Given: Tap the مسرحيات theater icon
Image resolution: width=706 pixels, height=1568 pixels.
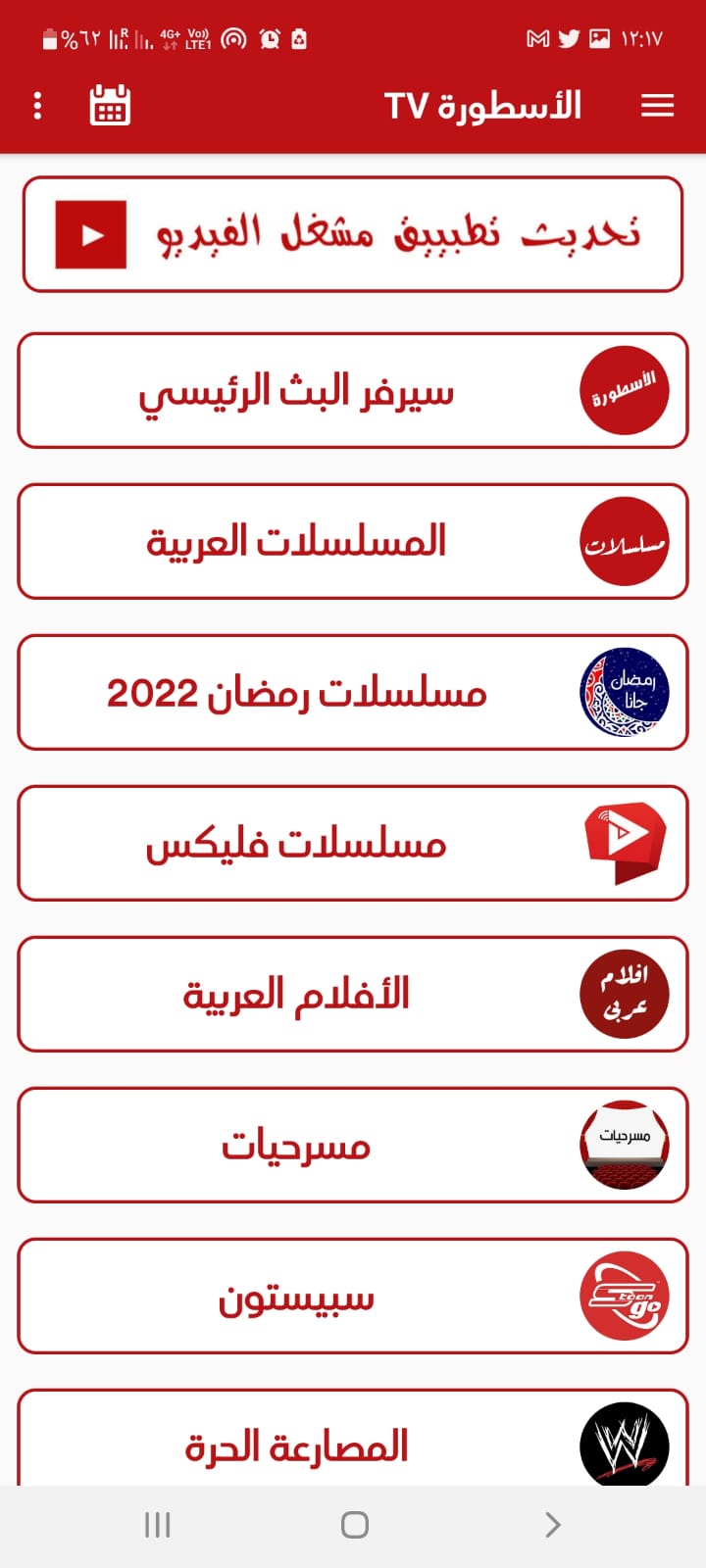Looking at the screenshot, I should point(625,1145).
